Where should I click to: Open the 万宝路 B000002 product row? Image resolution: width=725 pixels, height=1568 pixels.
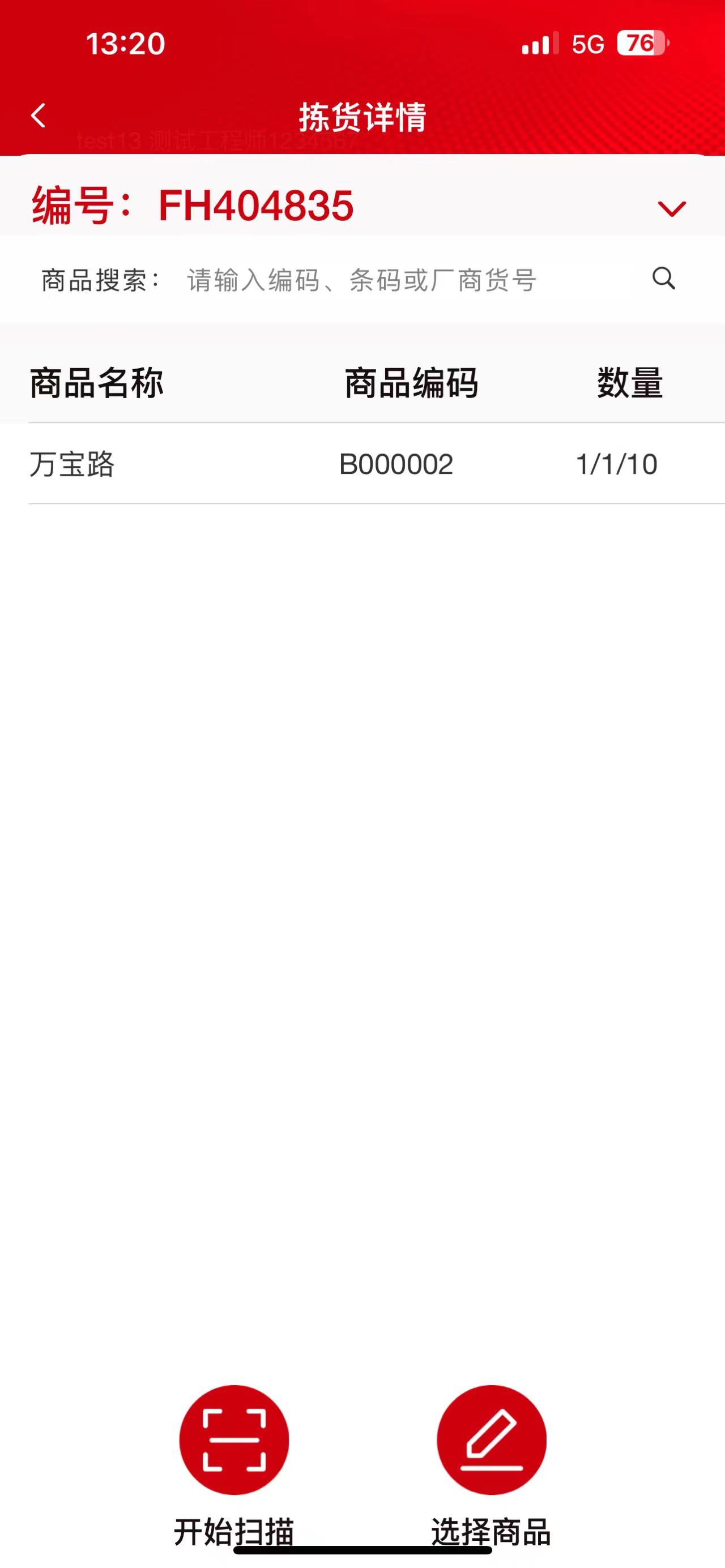[362, 464]
